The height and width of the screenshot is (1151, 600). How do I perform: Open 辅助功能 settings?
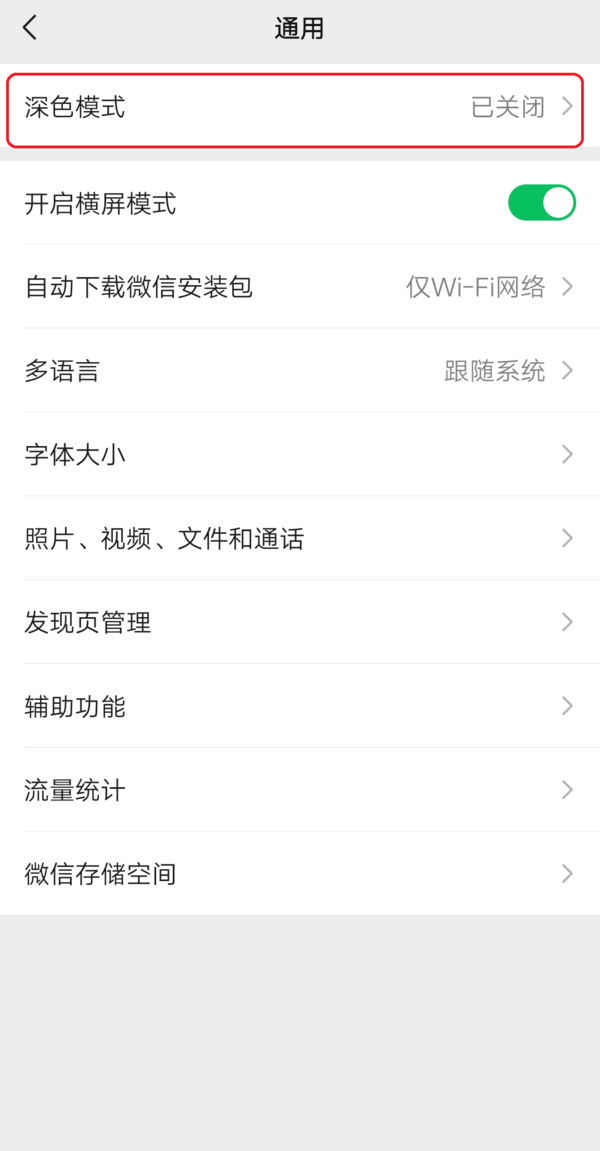pos(300,707)
